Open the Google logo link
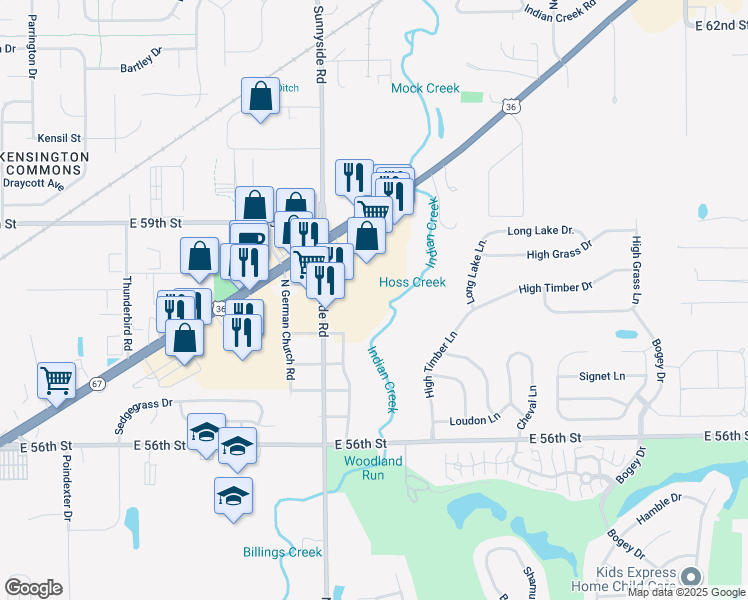Image resolution: width=748 pixels, height=600 pixels. pyautogui.click(x=33, y=588)
